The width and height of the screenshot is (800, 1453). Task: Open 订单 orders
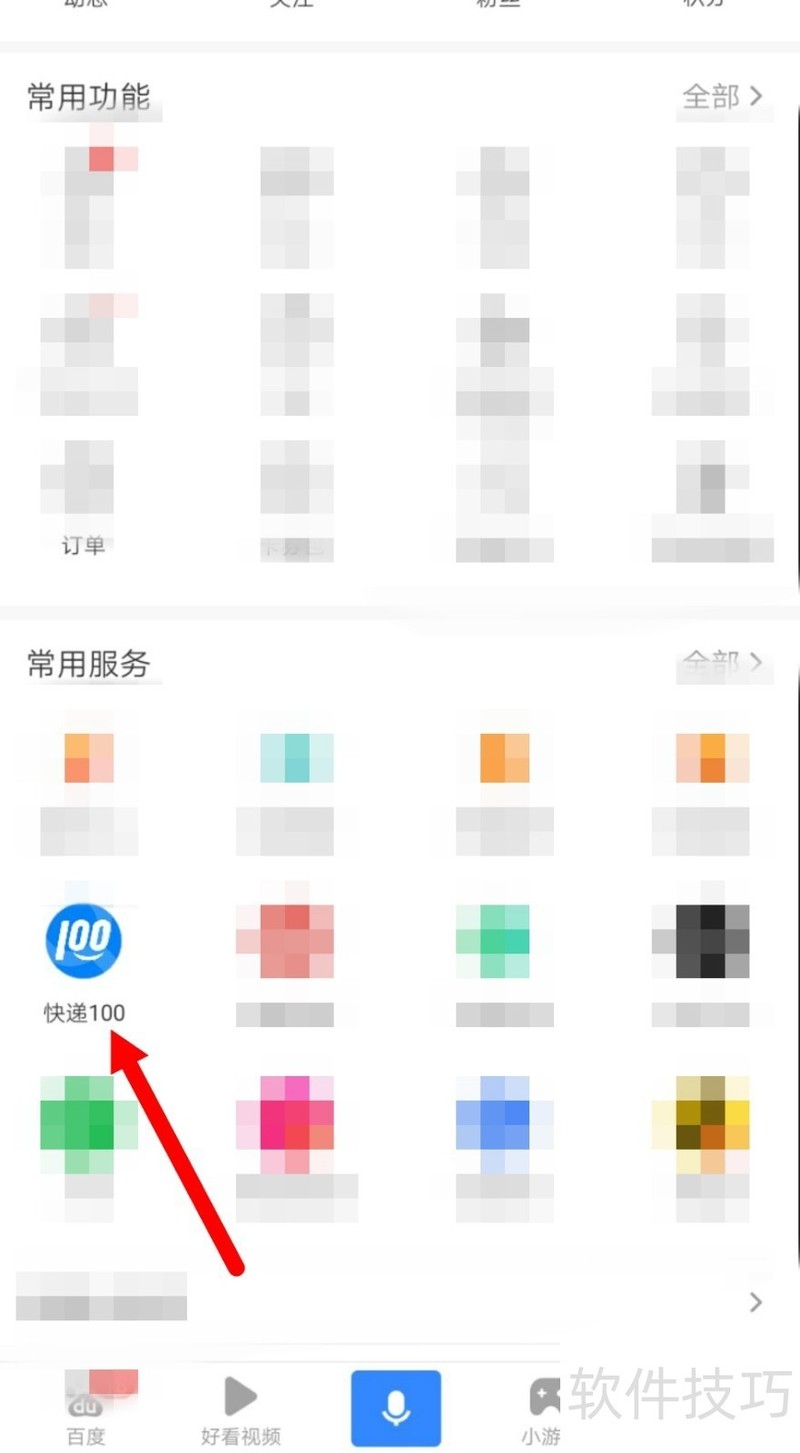(84, 500)
